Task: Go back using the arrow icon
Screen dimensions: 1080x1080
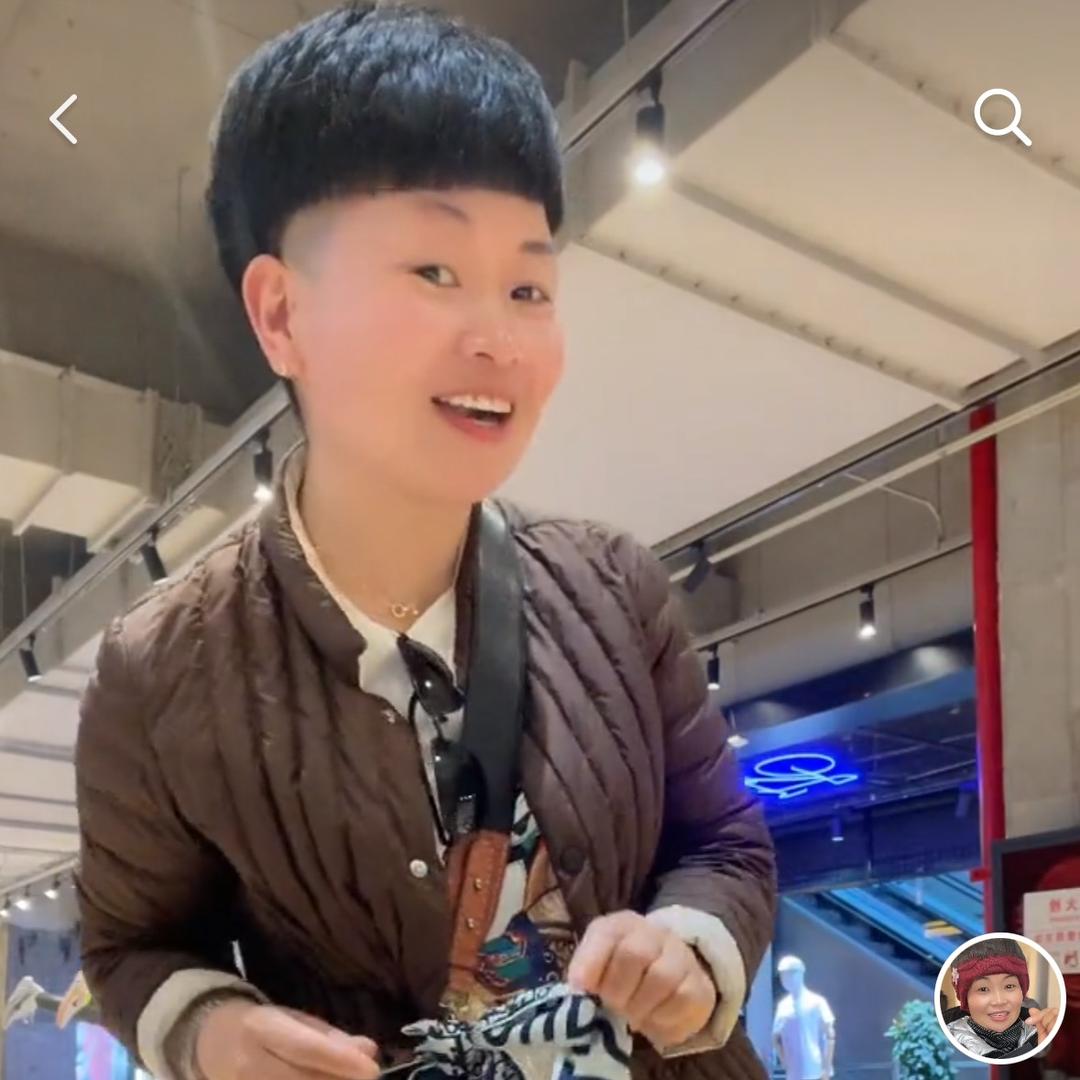Action: [x=63, y=119]
